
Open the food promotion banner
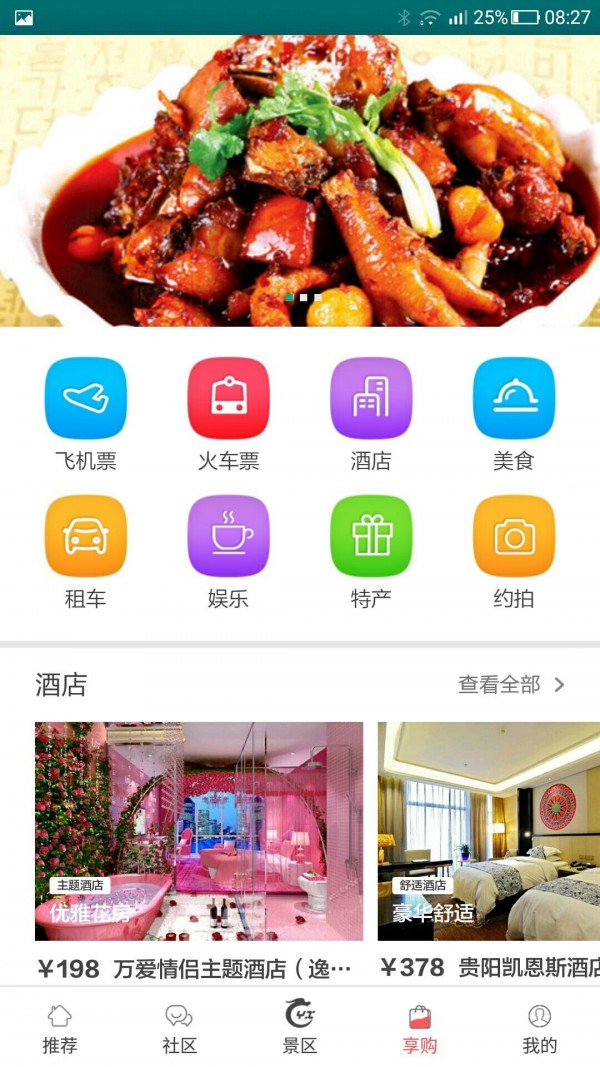click(x=300, y=180)
